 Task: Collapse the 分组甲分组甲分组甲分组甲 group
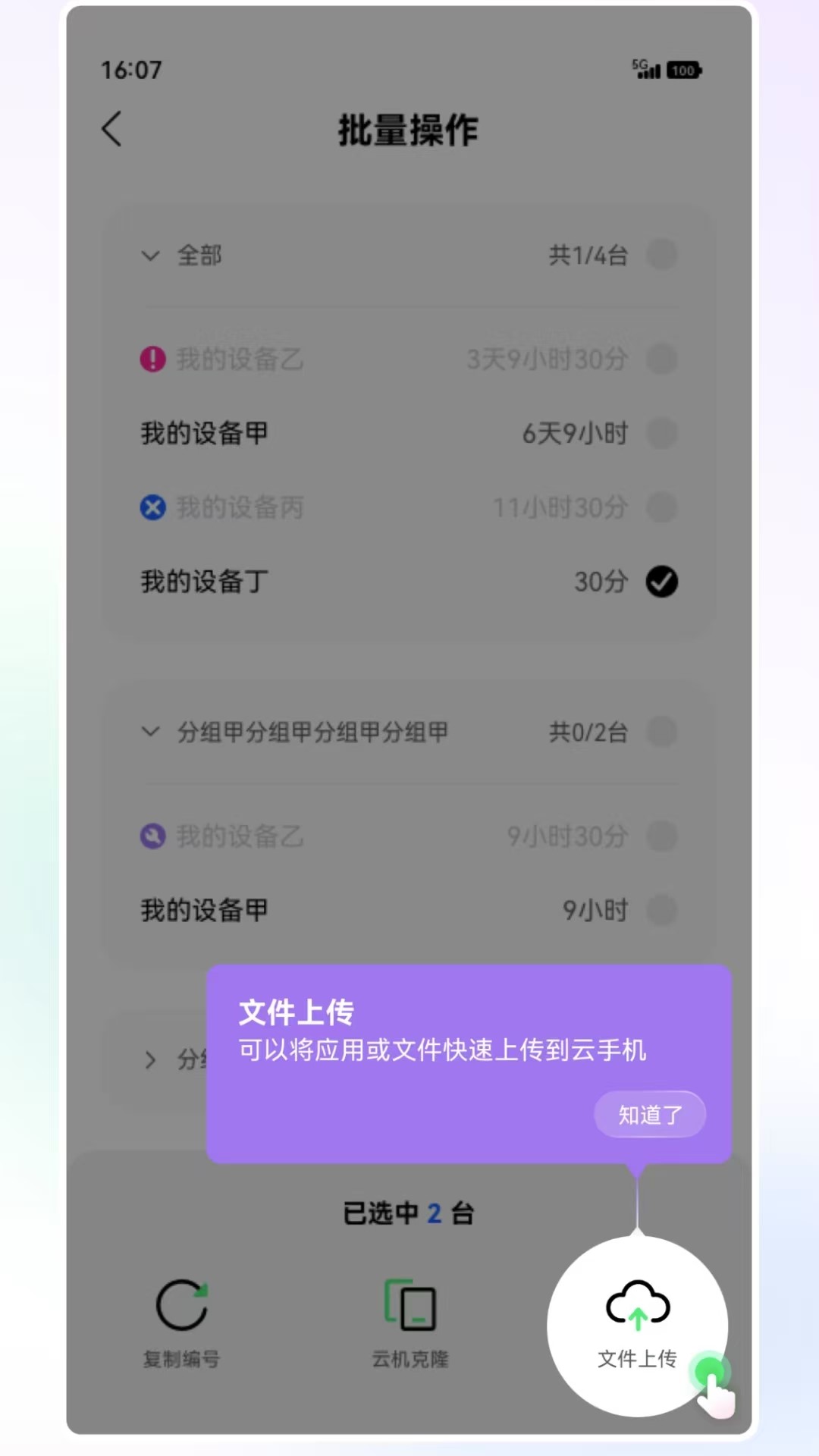tap(149, 732)
